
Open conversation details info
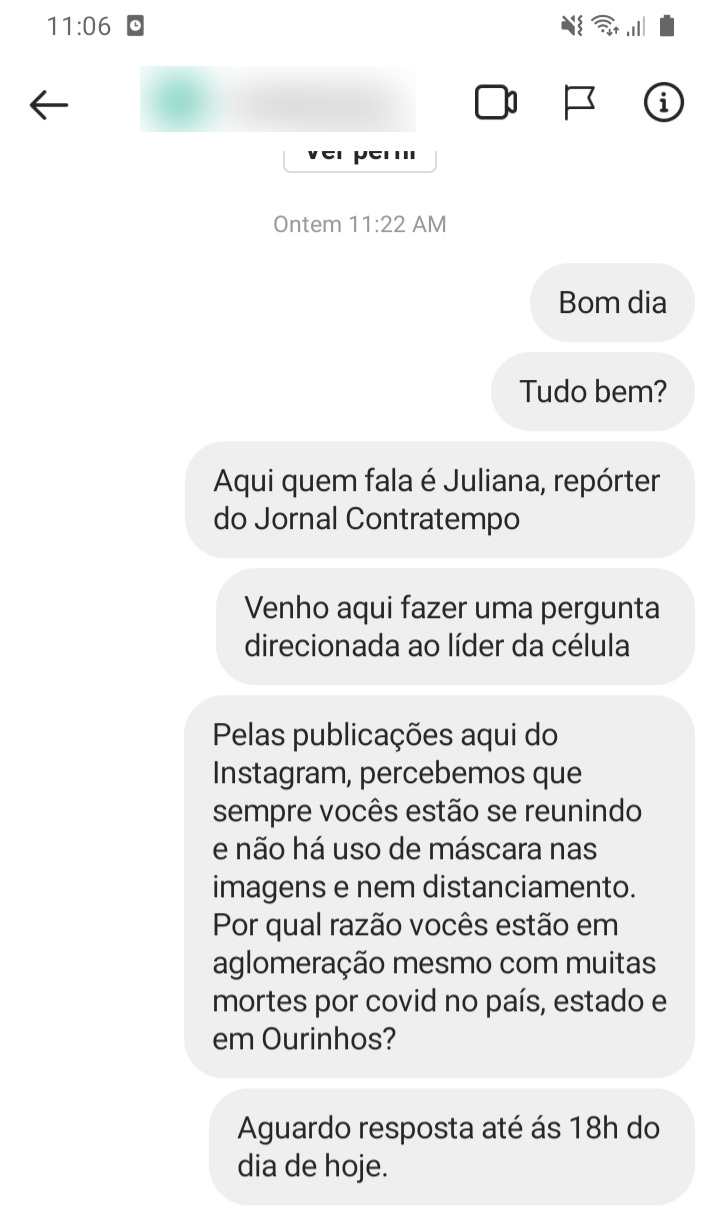(663, 103)
